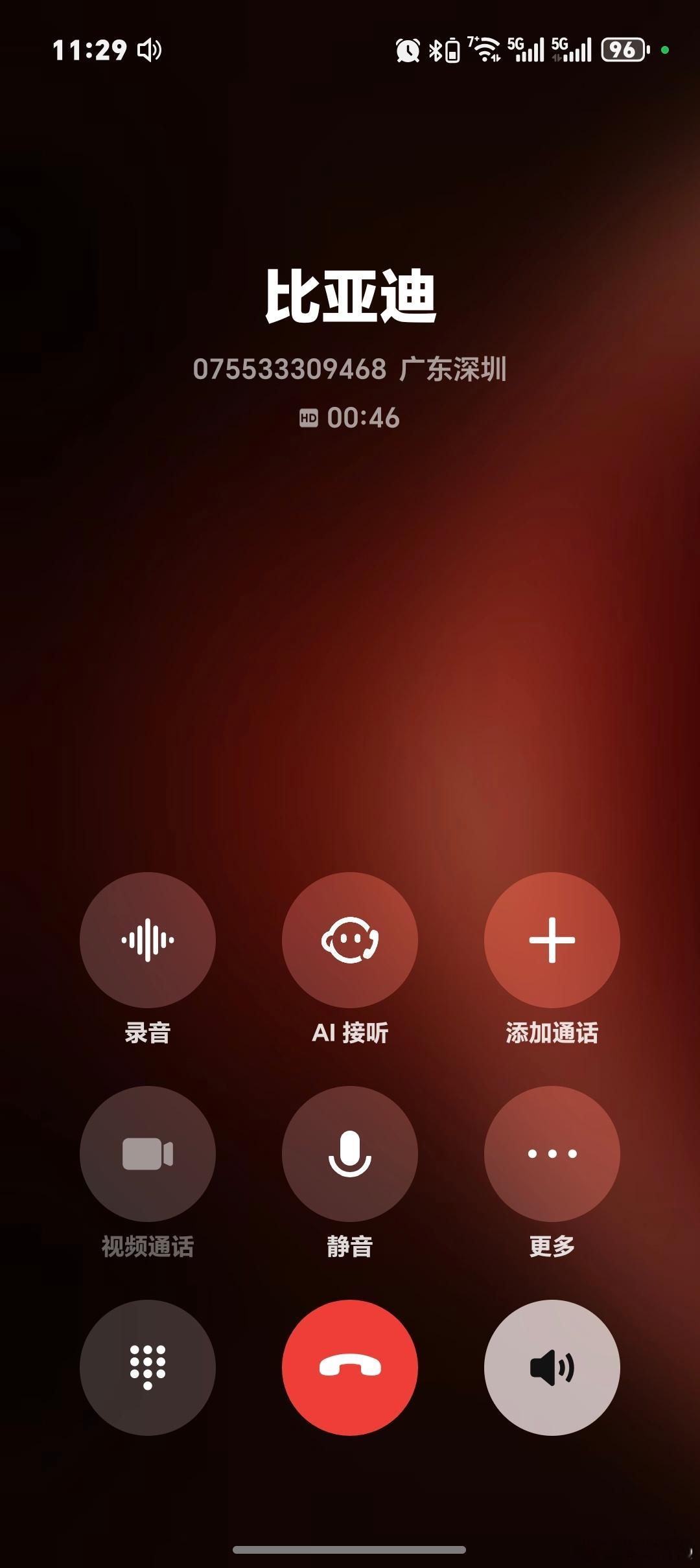Activate AI 接听 assistant answering
700x1568 pixels.
pos(350,941)
